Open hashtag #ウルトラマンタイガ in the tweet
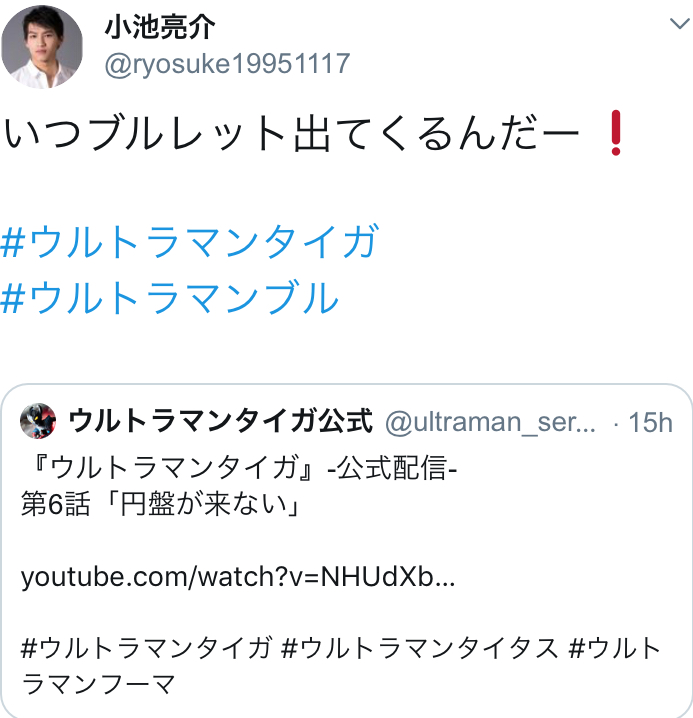The width and height of the screenshot is (693, 718). [x=190, y=243]
